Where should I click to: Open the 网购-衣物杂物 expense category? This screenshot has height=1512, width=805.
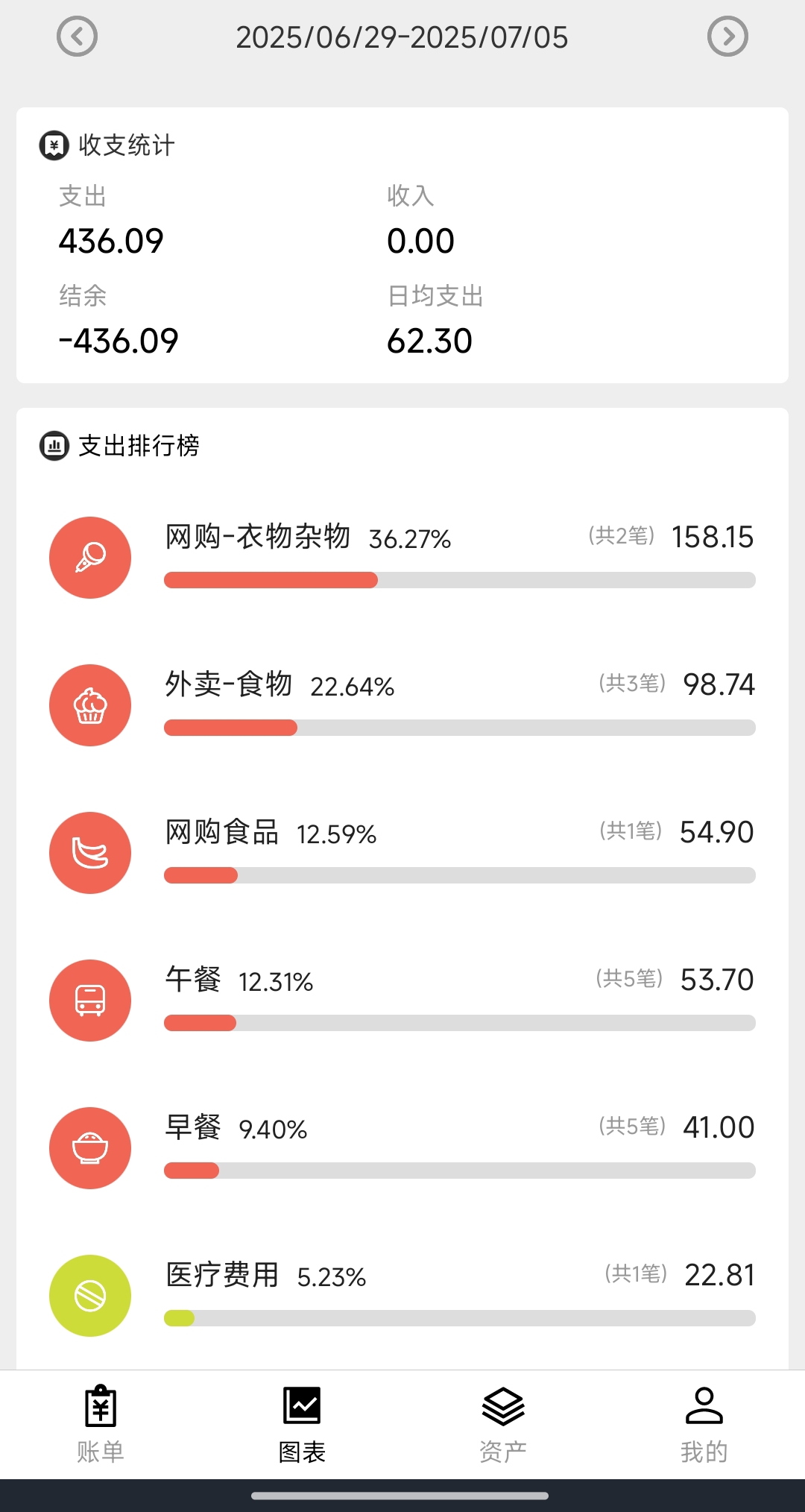(x=402, y=557)
